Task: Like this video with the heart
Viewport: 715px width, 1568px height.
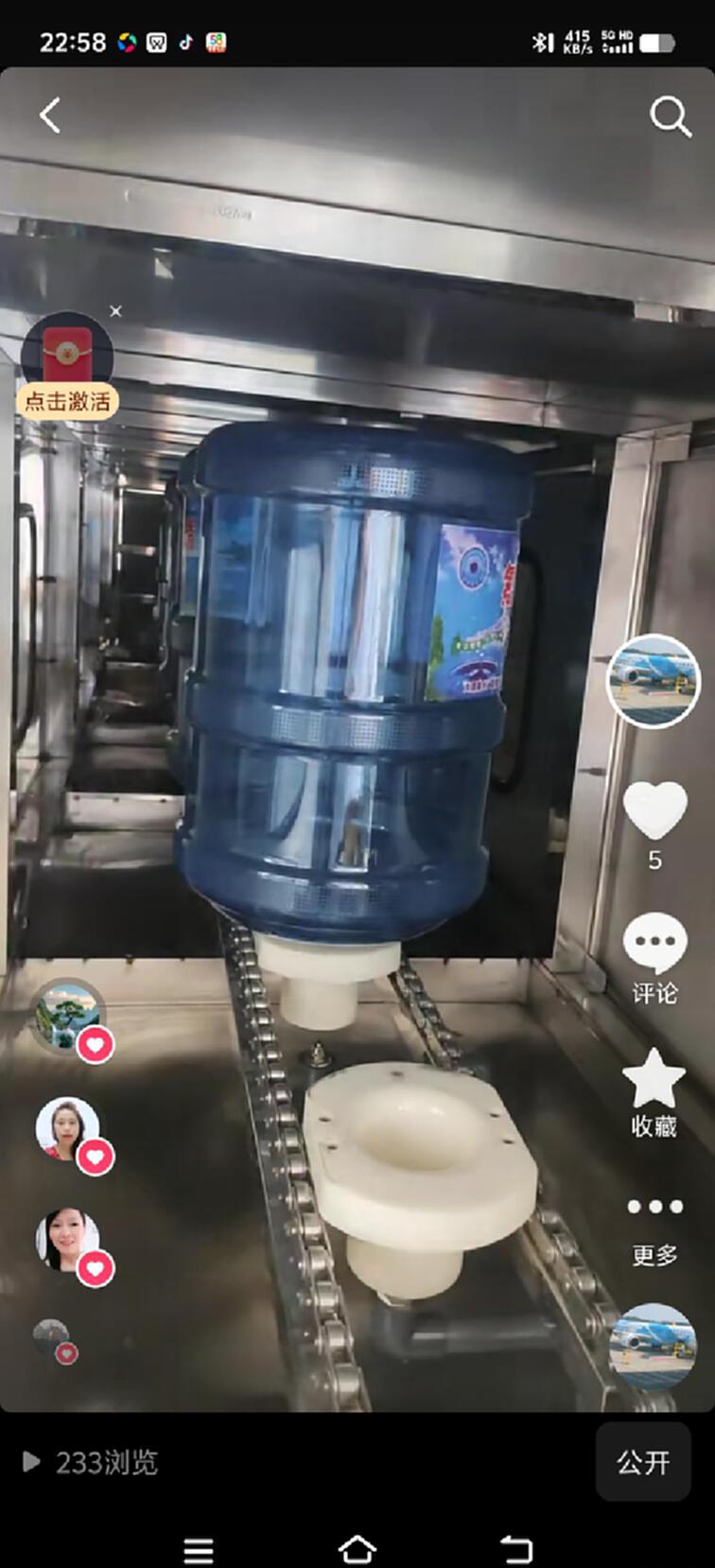Action: point(654,810)
